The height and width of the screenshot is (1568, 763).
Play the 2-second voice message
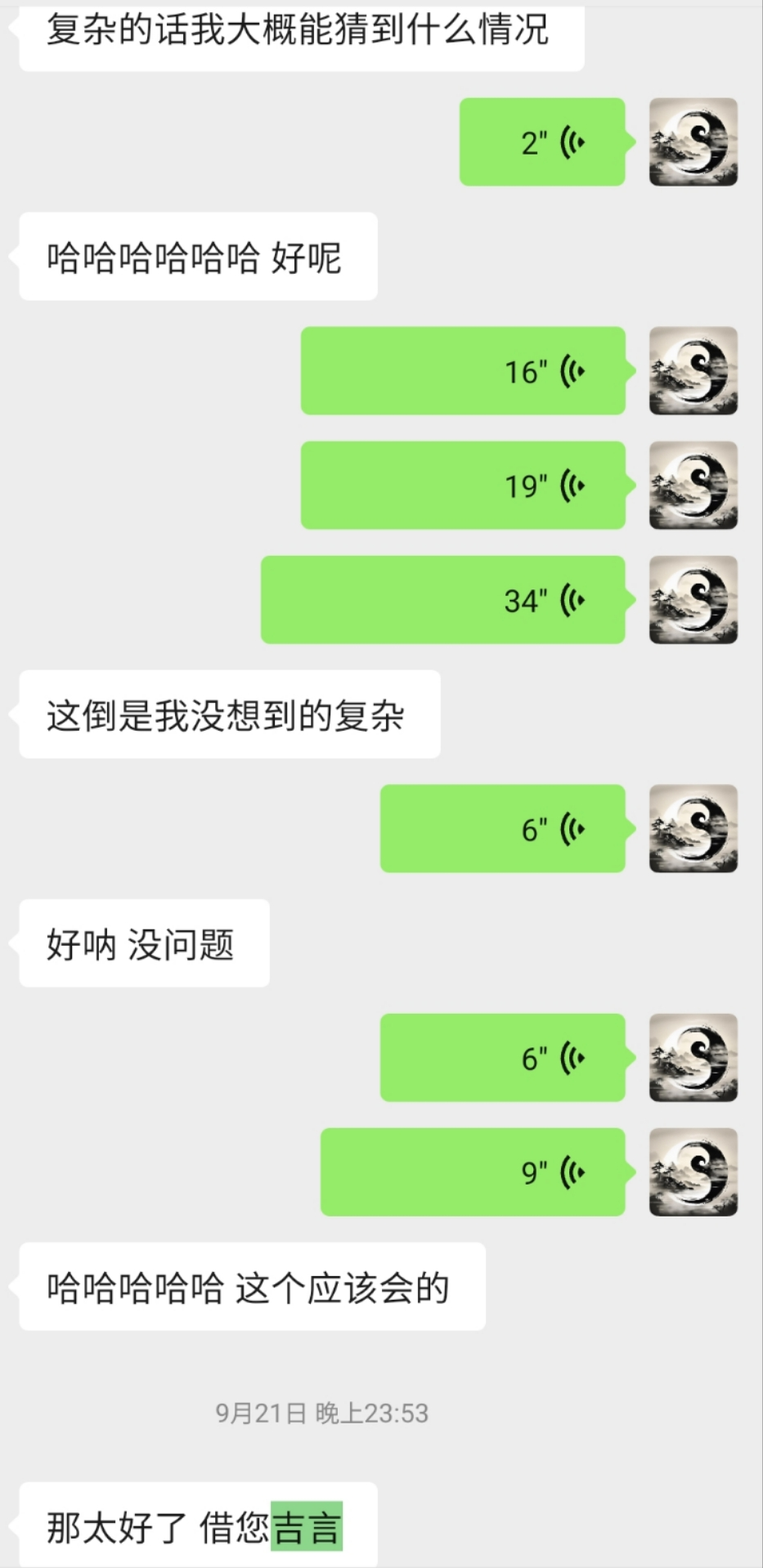tap(542, 142)
